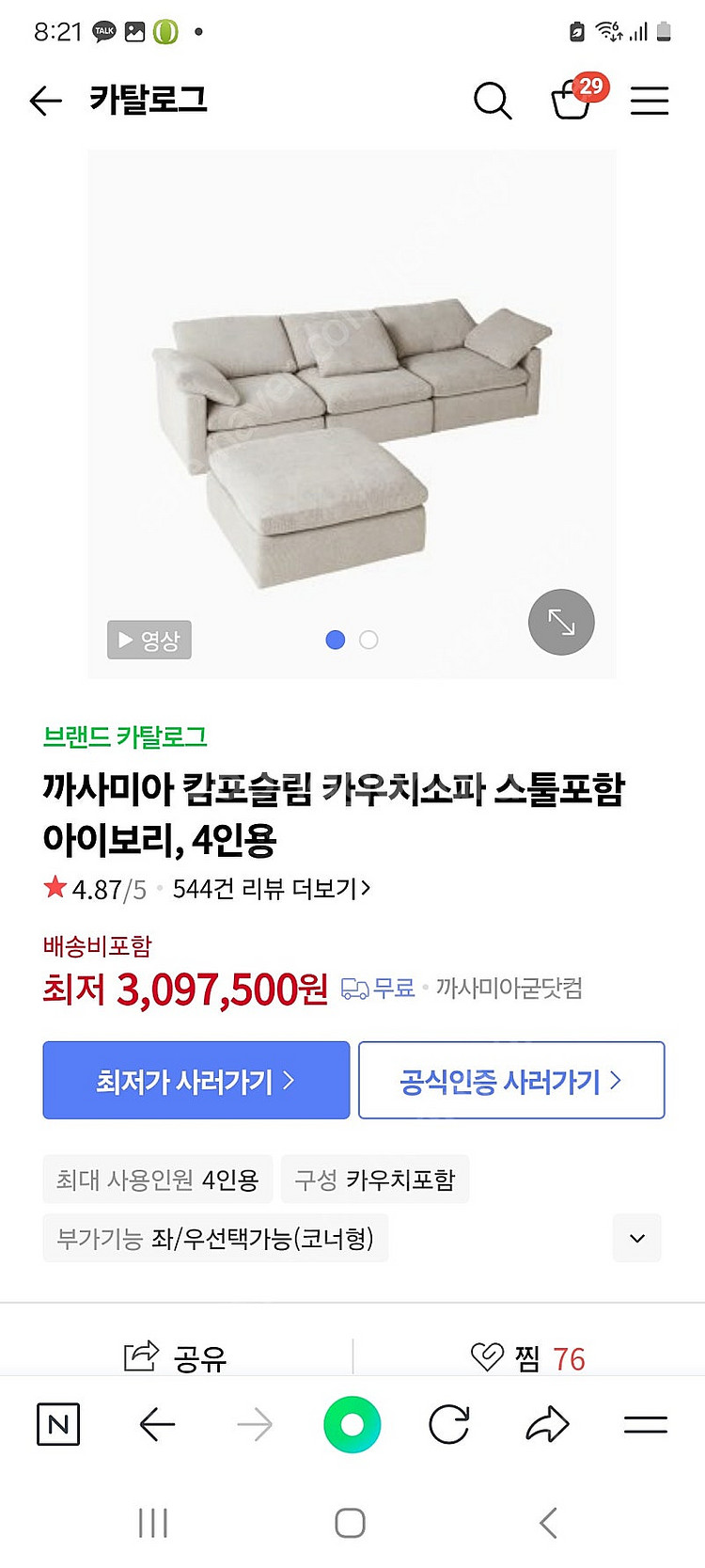This screenshot has height=1568, width=705.
Task: Open the shopping basket with 29 items
Action: [x=572, y=99]
